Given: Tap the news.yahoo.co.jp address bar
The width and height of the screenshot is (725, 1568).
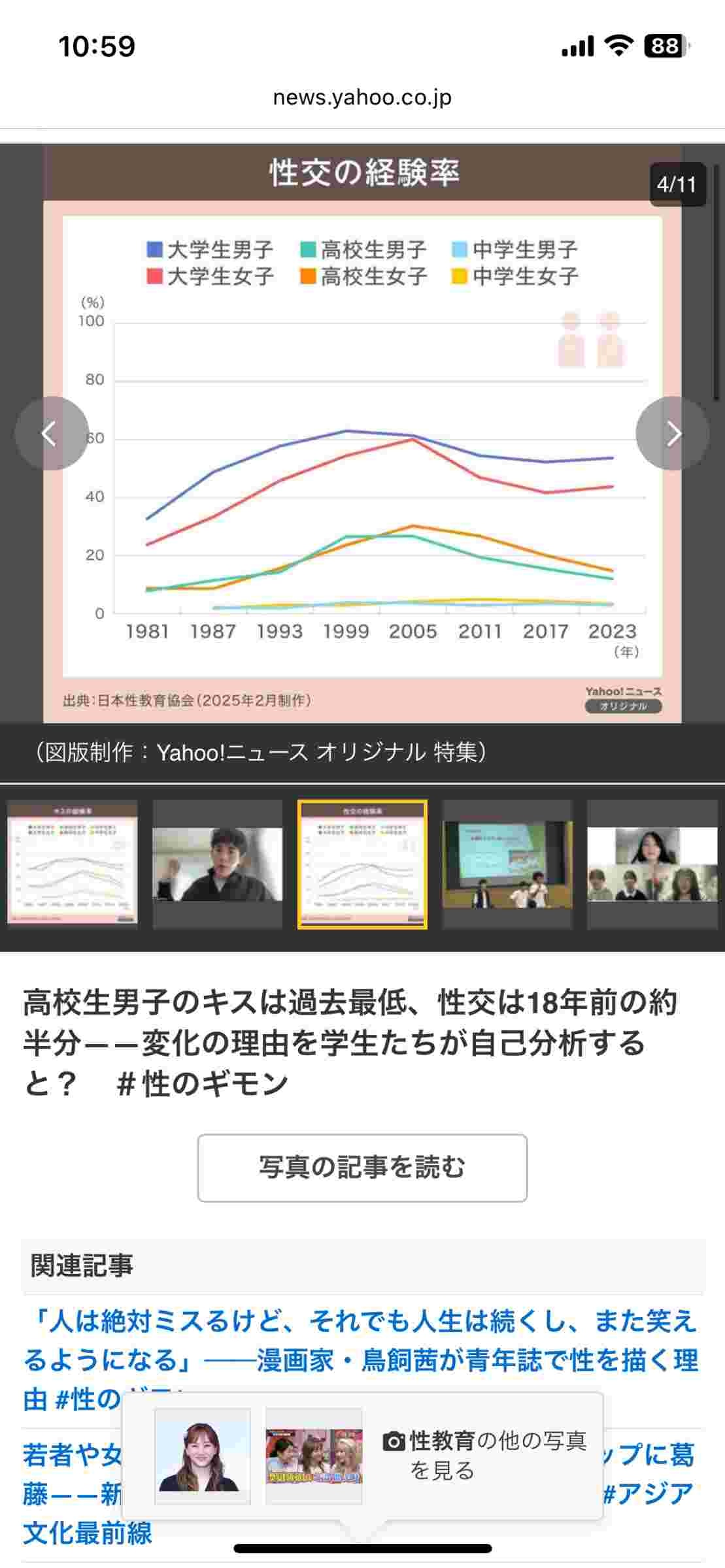Looking at the screenshot, I should coord(362,97).
